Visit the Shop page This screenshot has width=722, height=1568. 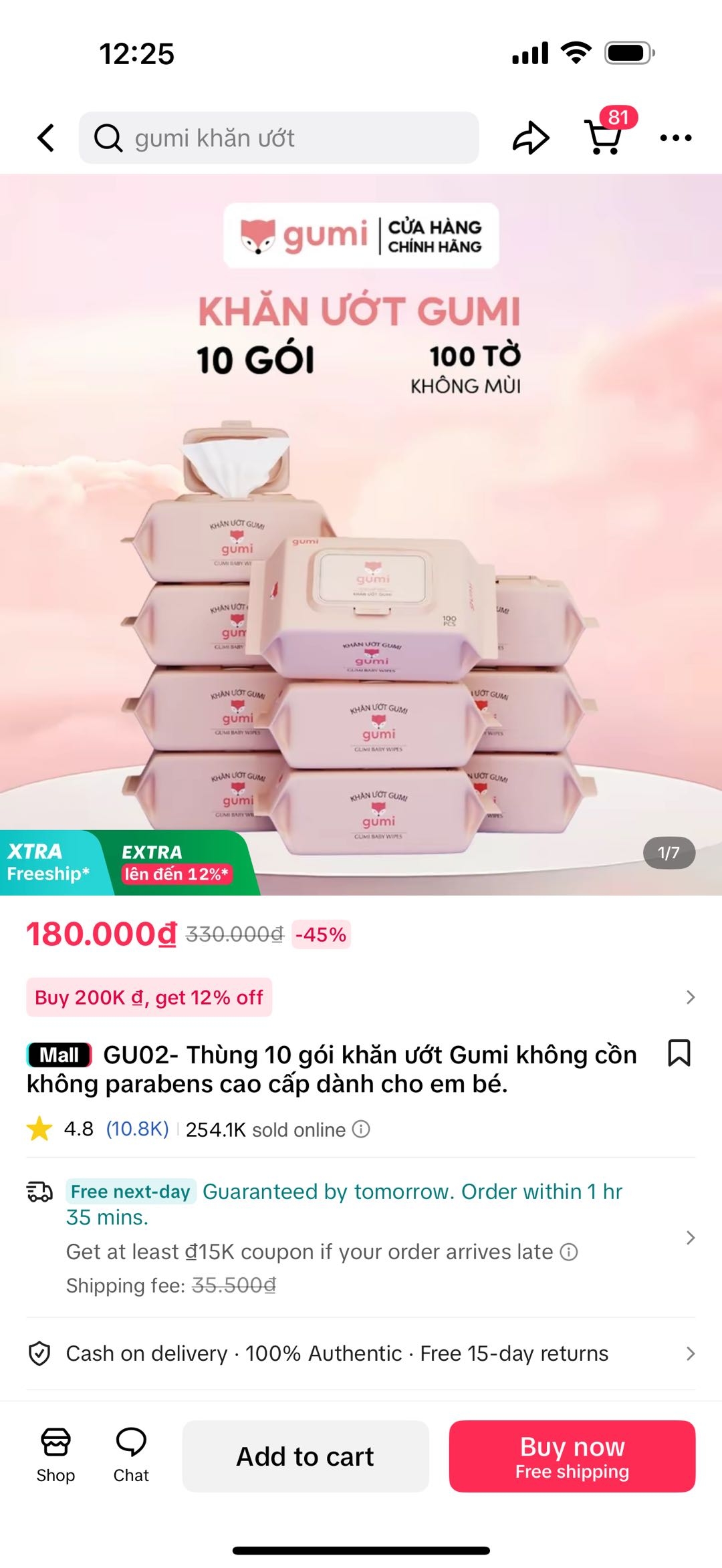click(55, 1455)
